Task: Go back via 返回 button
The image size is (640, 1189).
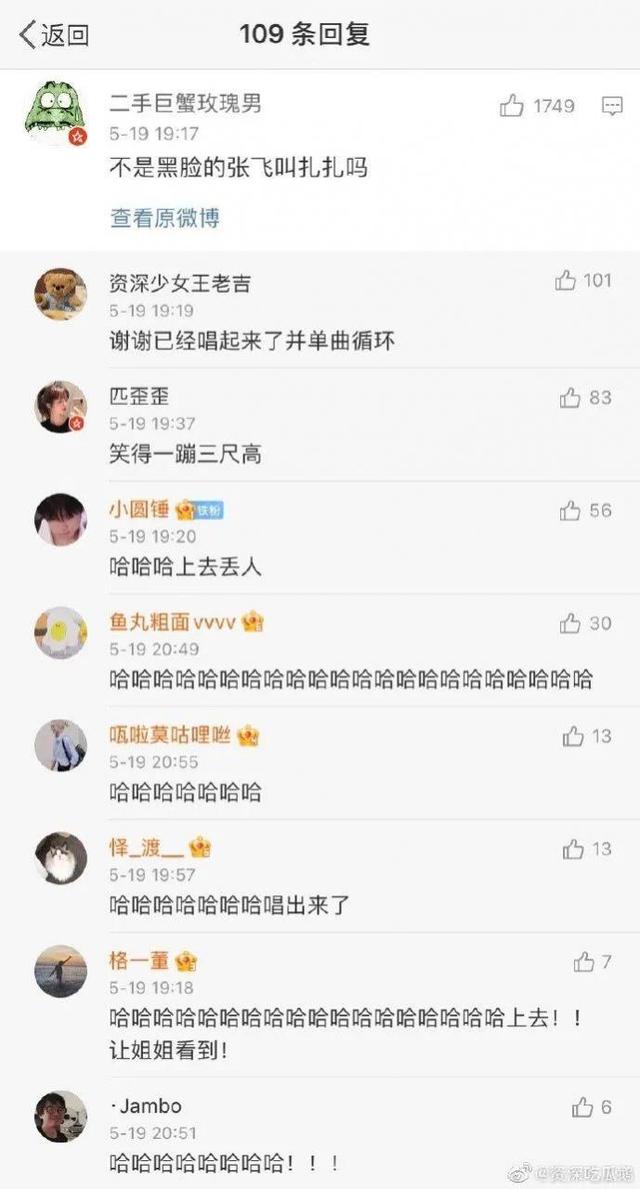Action: pyautogui.click(x=55, y=35)
